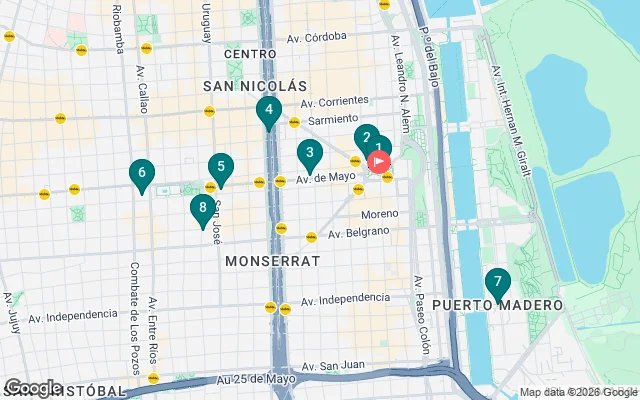Tap map pin number 4
The image size is (640, 400).
point(268,112)
